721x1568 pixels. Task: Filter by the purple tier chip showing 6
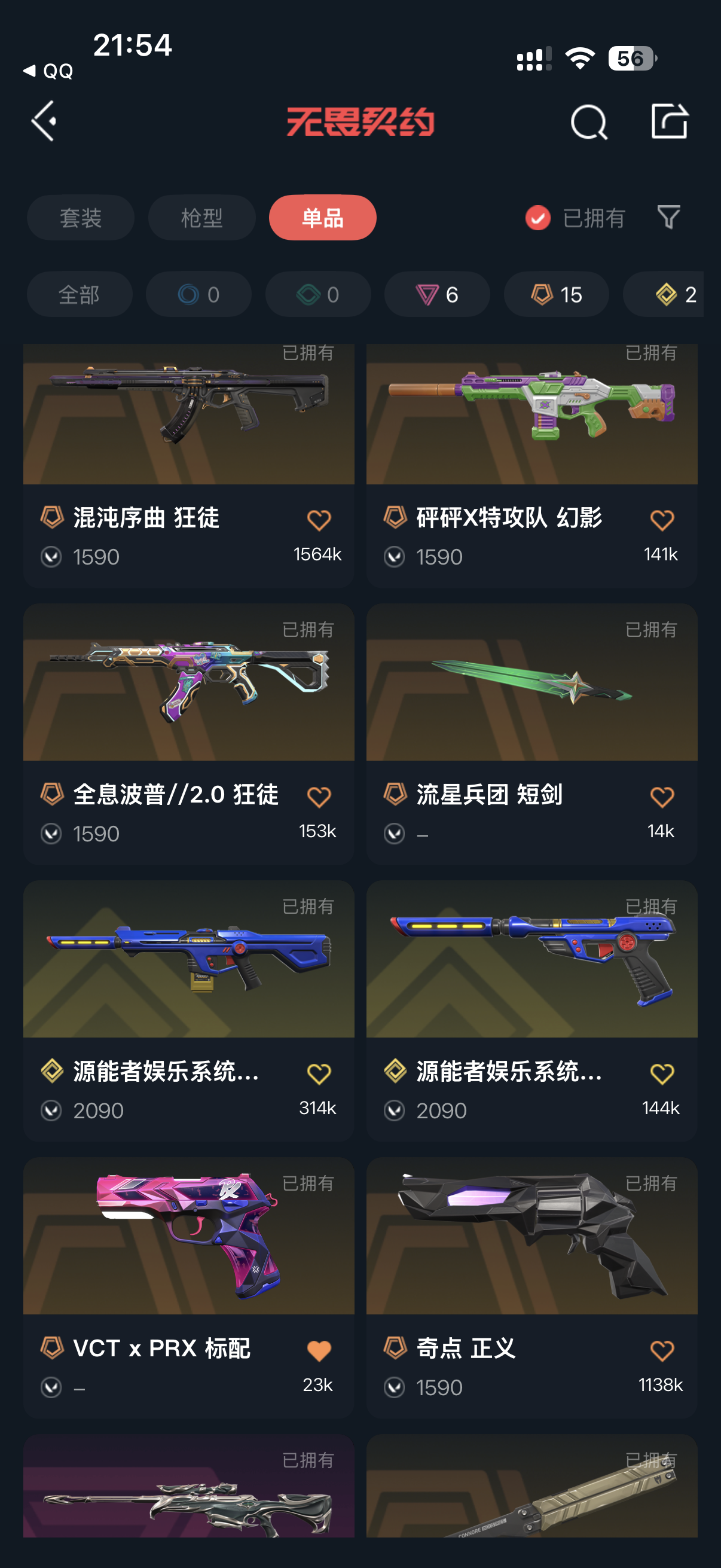click(437, 295)
